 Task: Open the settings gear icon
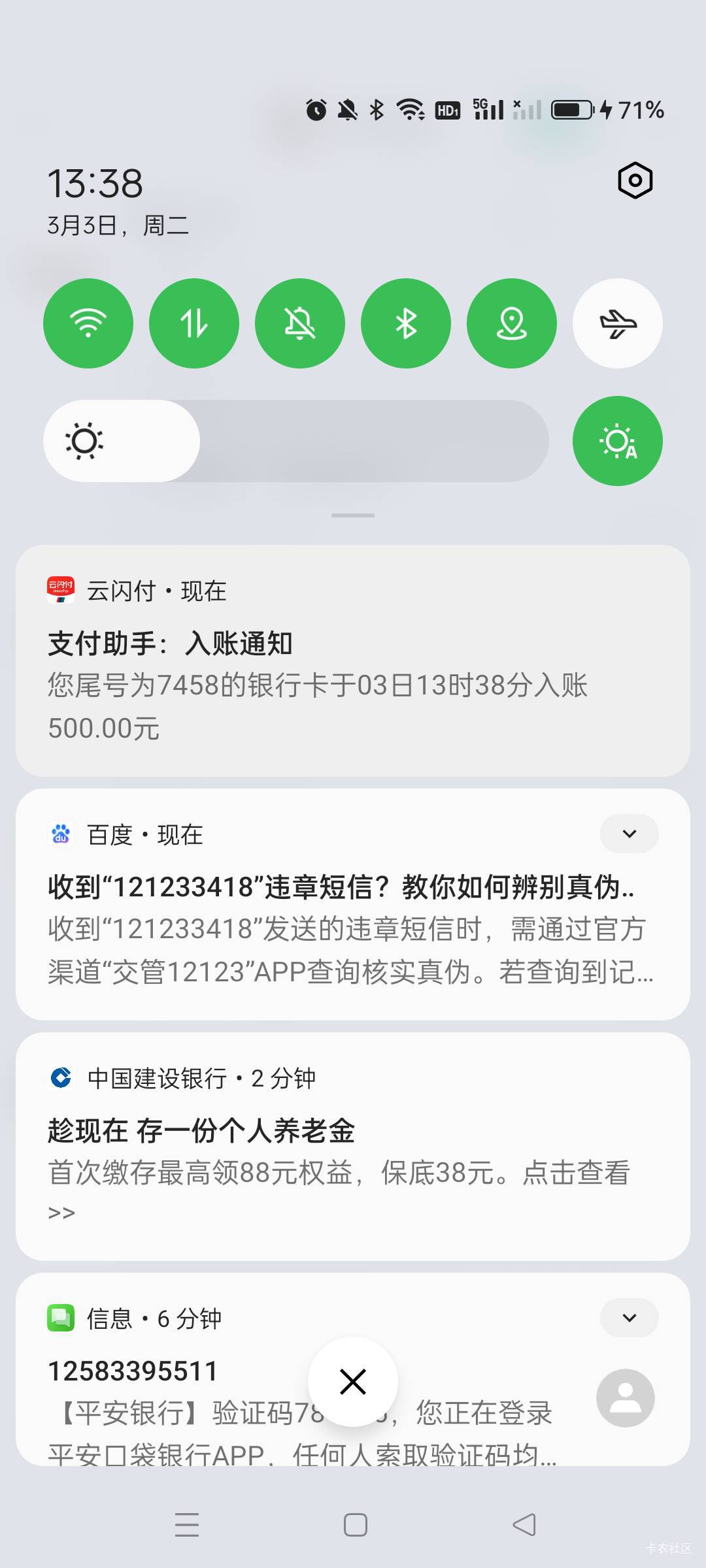[635, 180]
